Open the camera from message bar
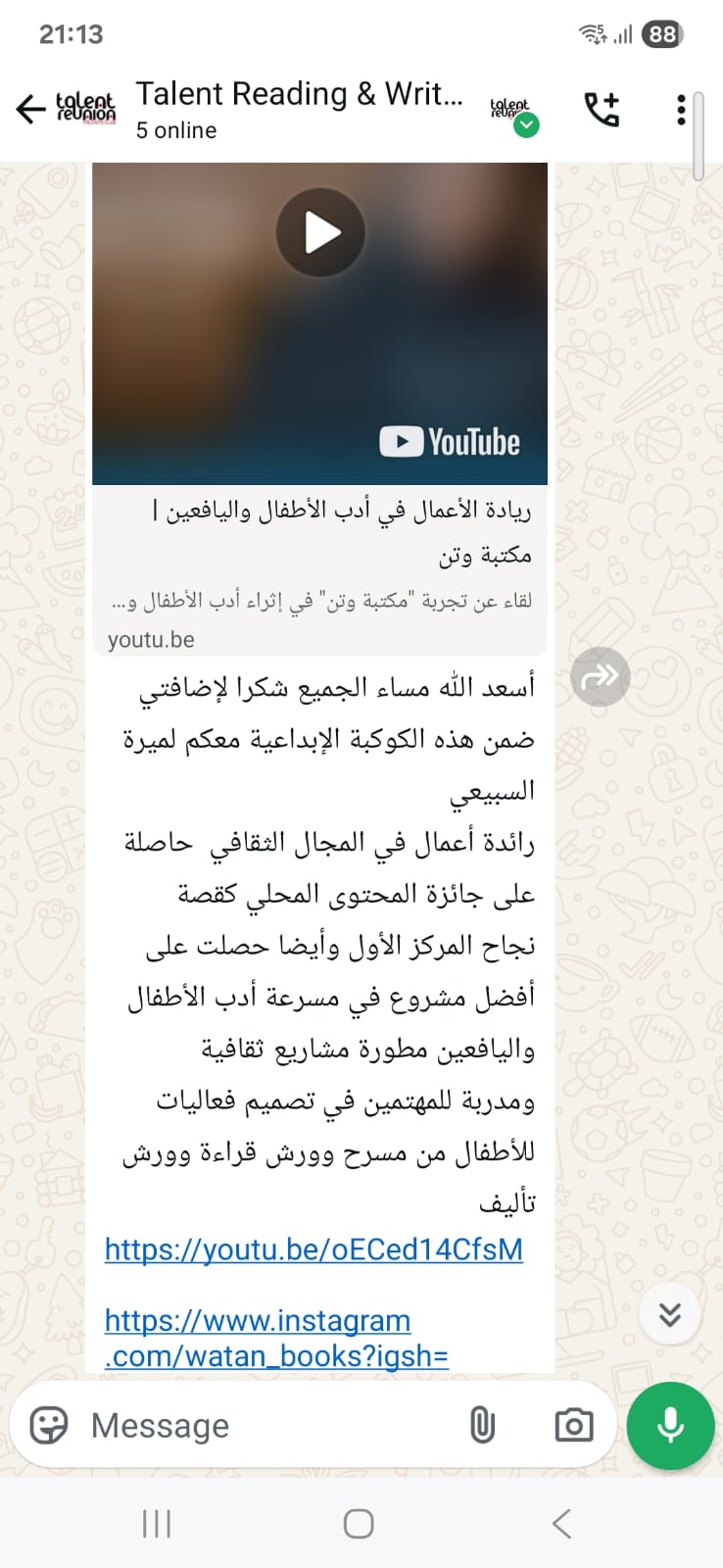The width and height of the screenshot is (723, 1568). pyautogui.click(x=573, y=1425)
